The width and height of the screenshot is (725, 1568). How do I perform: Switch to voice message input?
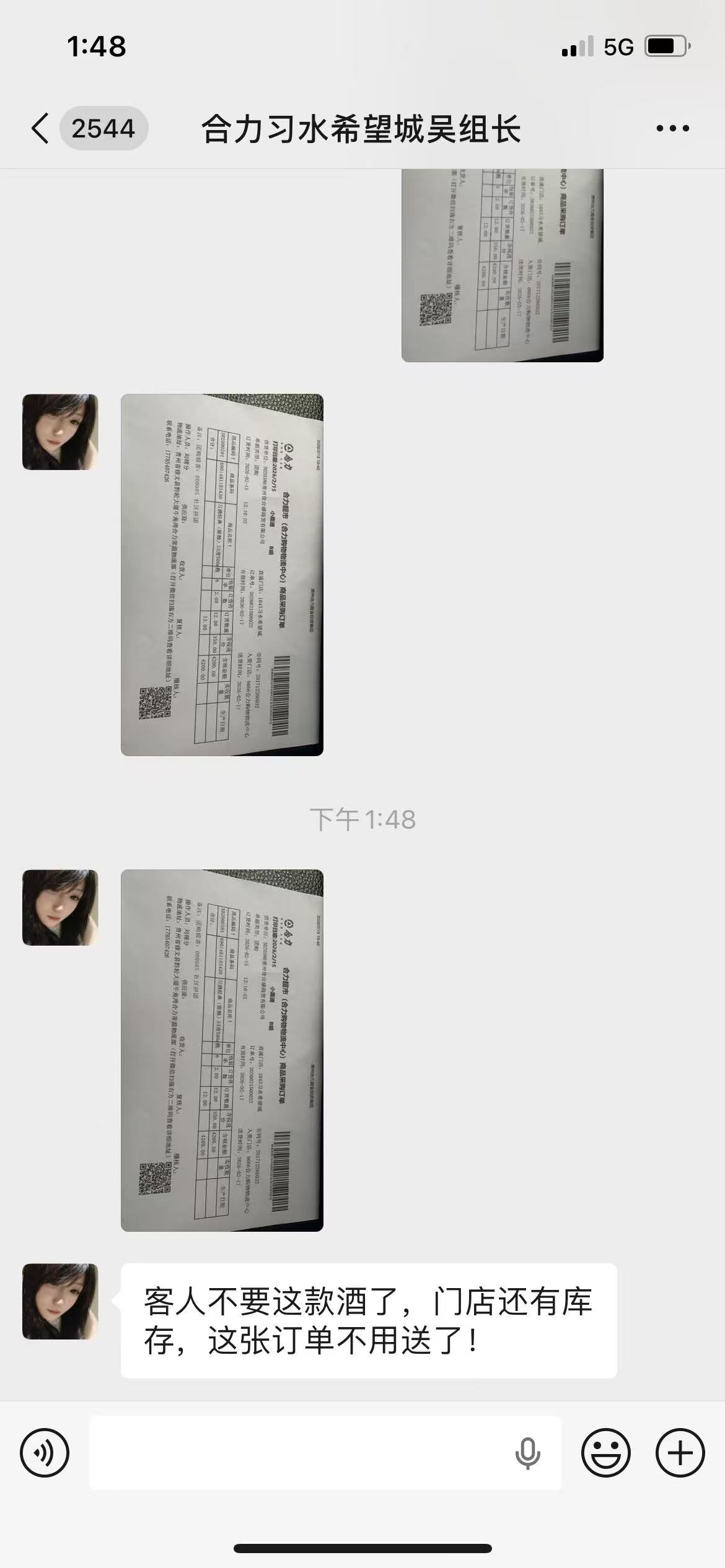click(45, 1452)
